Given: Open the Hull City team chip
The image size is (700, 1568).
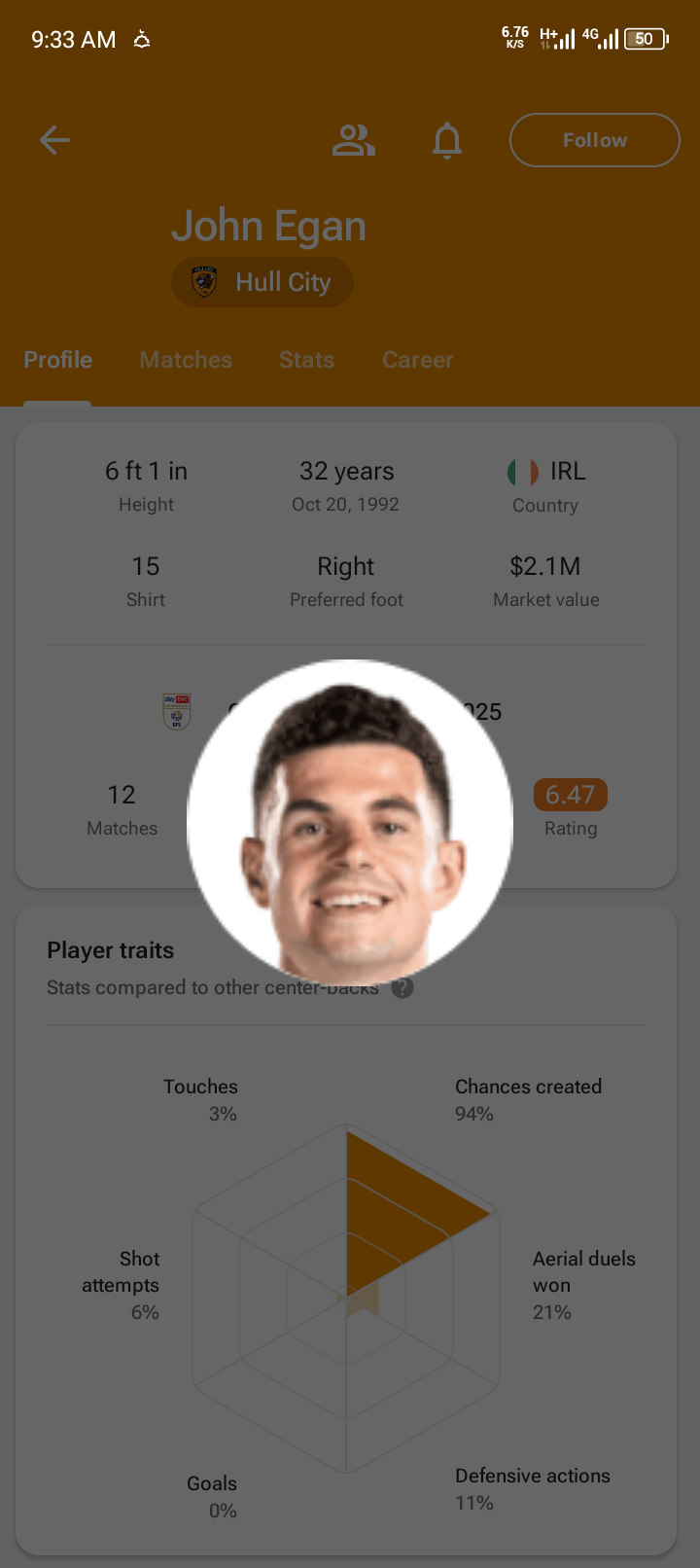Looking at the screenshot, I should [262, 282].
